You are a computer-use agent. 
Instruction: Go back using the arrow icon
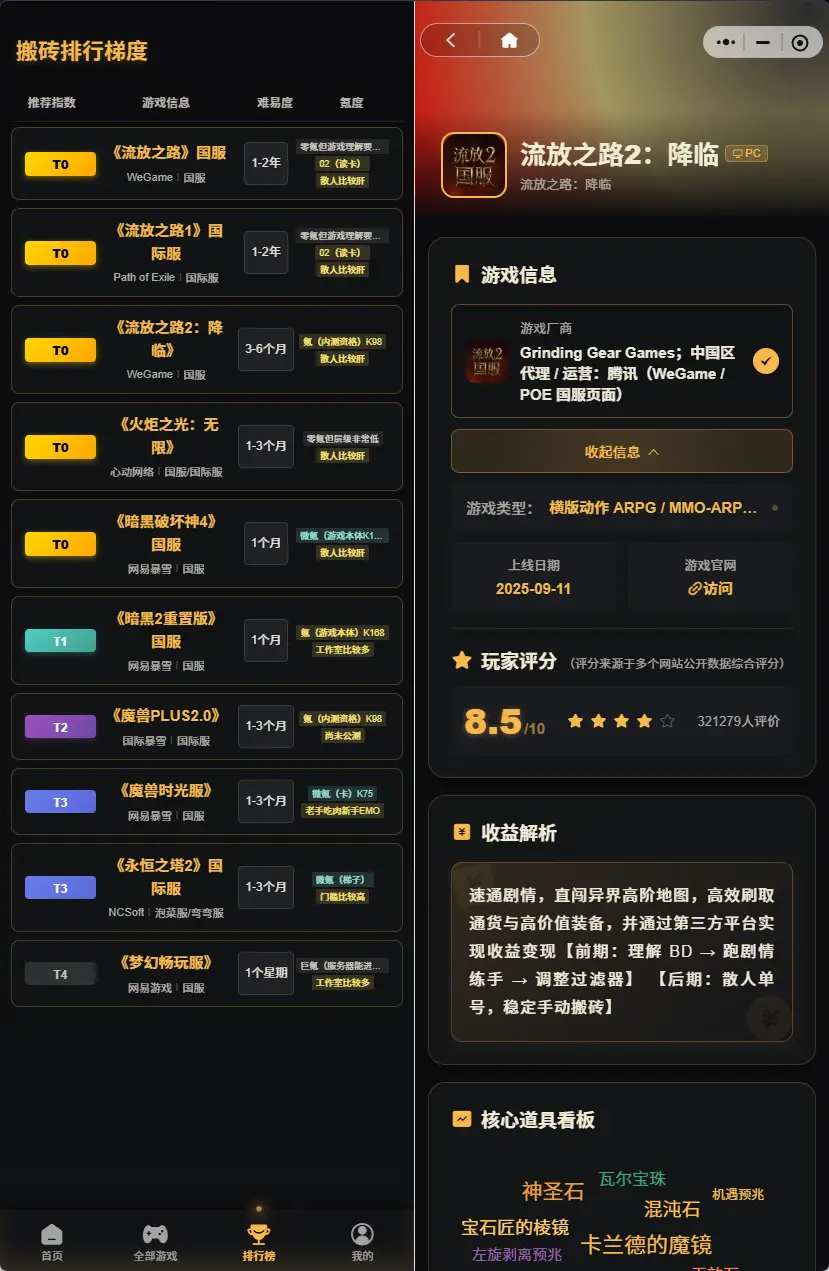point(451,40)
